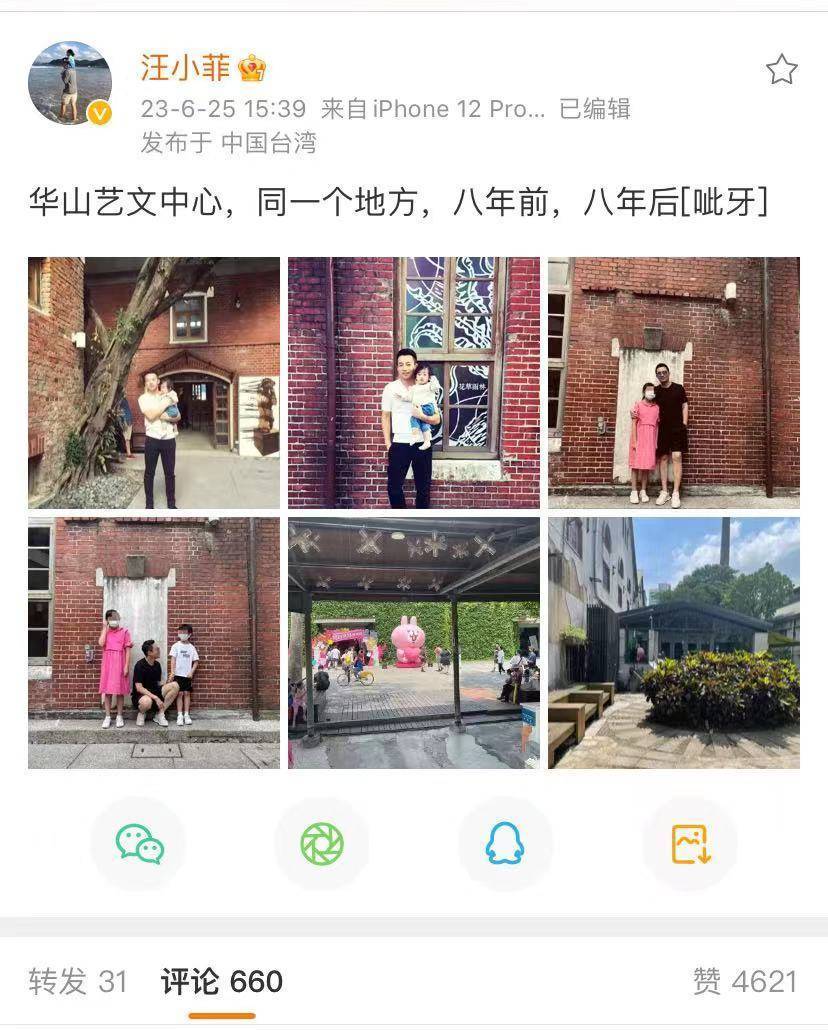The width and height of the screenshot is (828, 1030).
Task: Select the 评论 660 tab
Action: tap(222, 981)
